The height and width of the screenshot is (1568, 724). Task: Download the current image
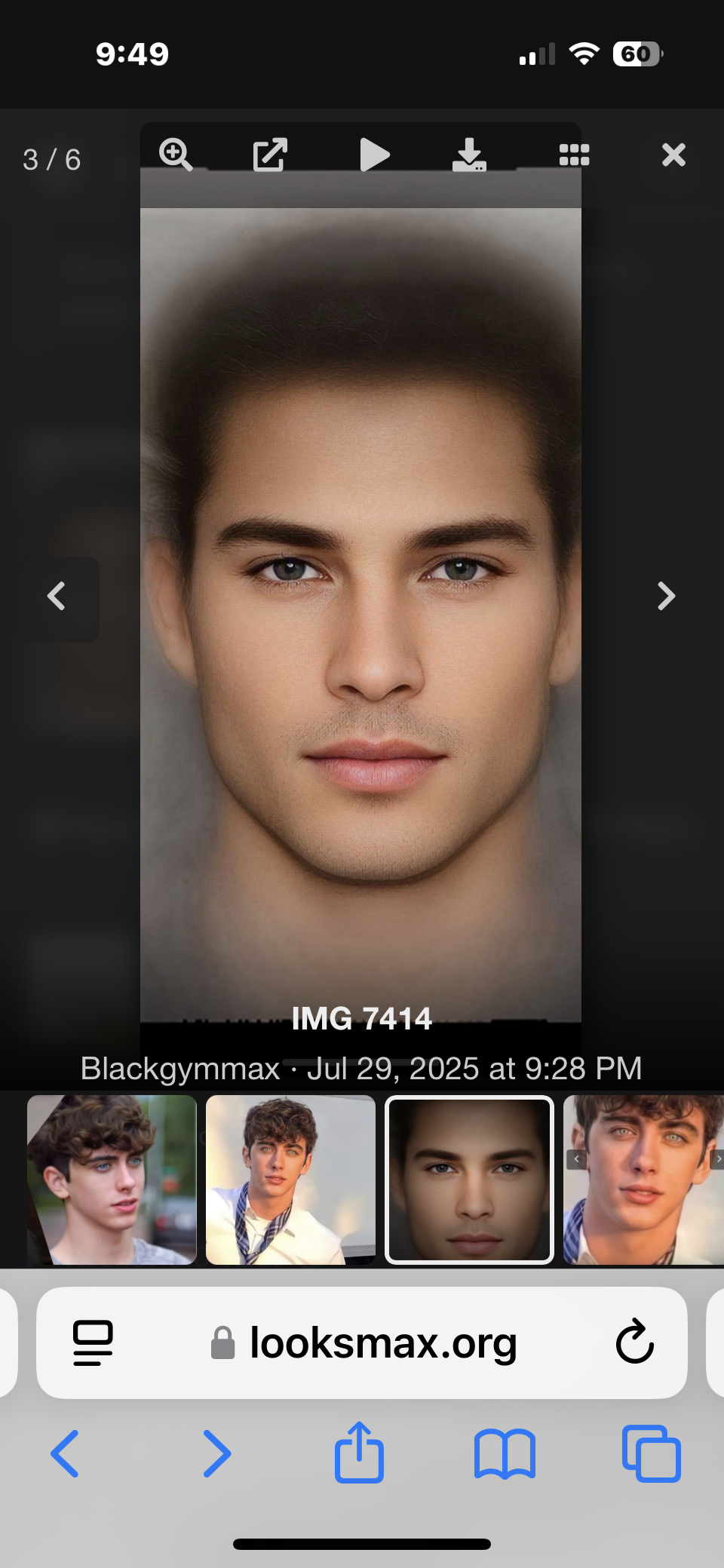[x=469, y=155]
